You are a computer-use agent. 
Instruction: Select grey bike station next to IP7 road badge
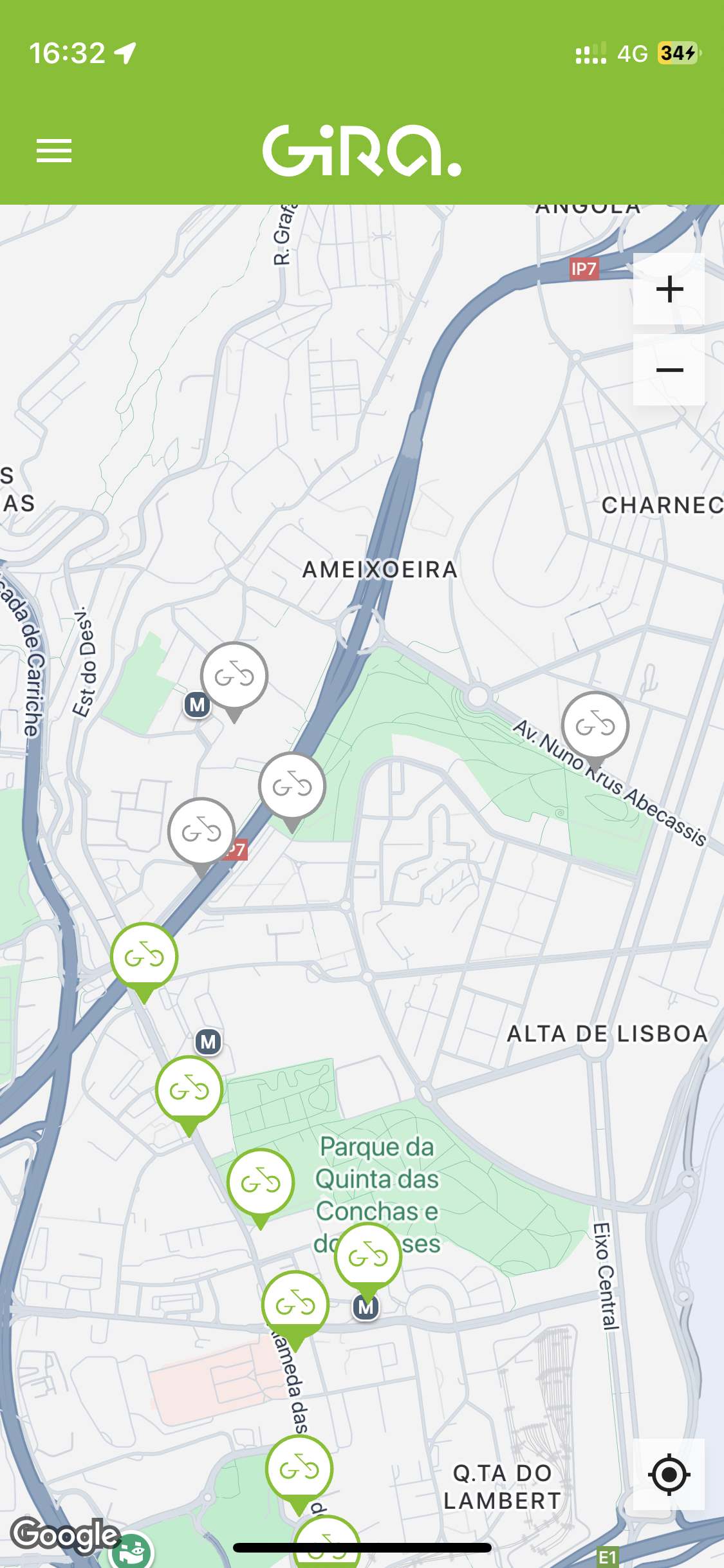click(201, 832)
